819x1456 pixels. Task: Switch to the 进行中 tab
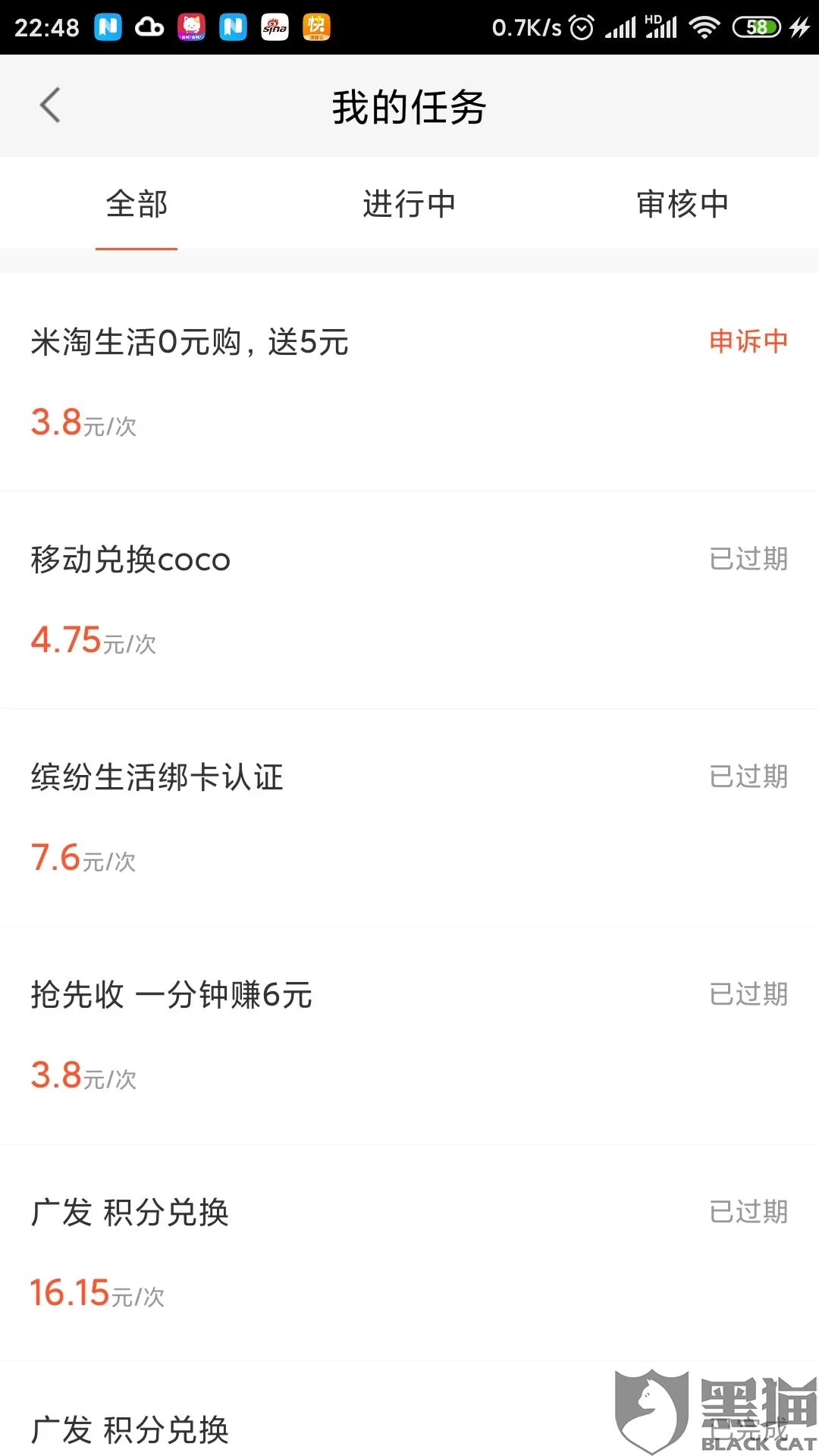point(409,204)
